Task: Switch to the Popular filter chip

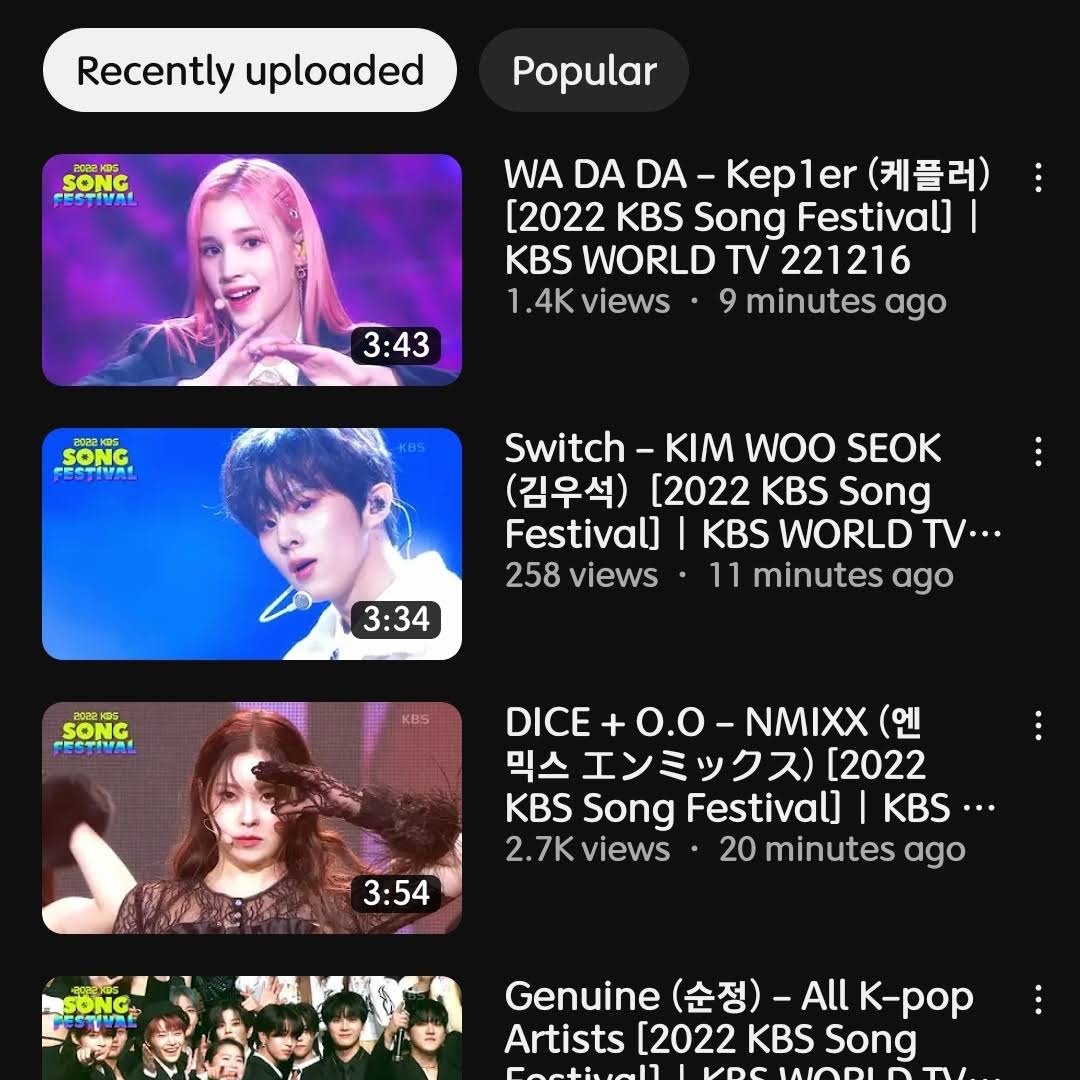Action: (x=584, y=71)
